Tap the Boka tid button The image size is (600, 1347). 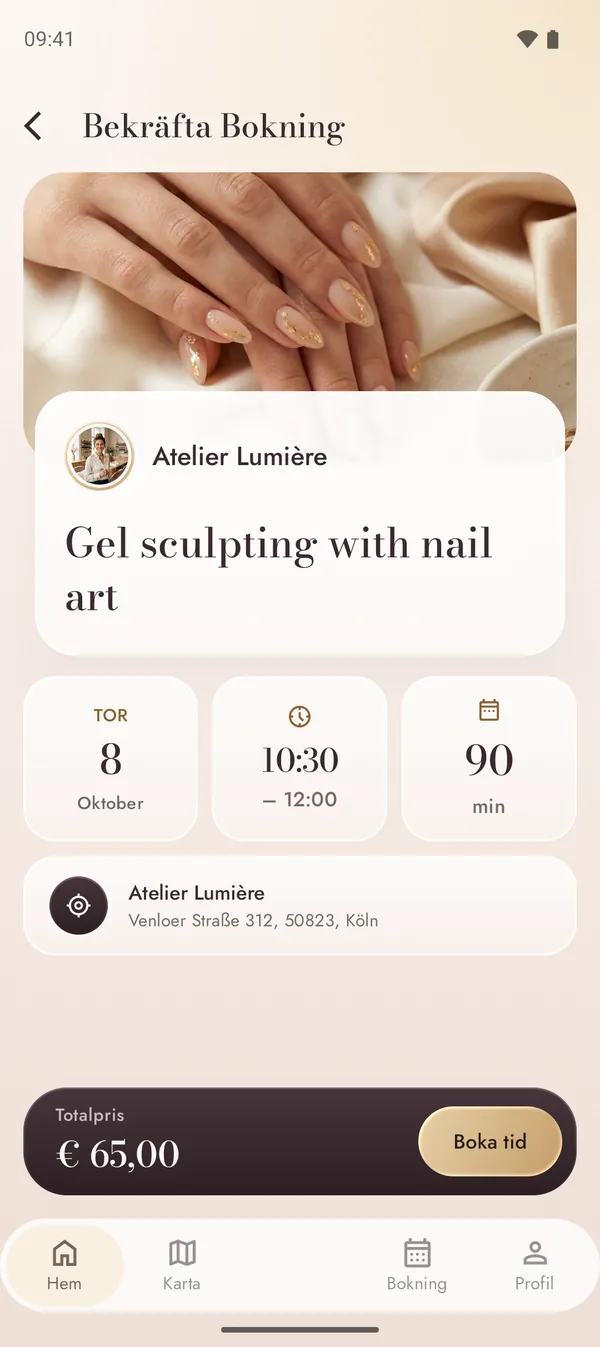(x=490, y=1141)
